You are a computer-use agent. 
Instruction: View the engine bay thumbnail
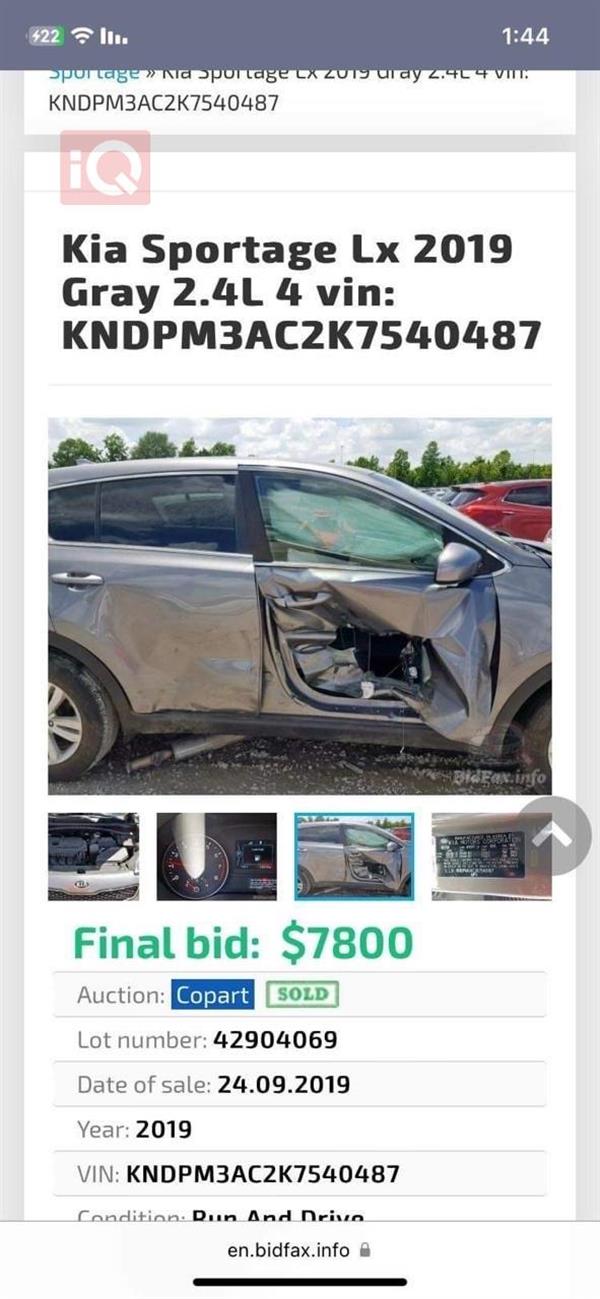click(94, 856)
